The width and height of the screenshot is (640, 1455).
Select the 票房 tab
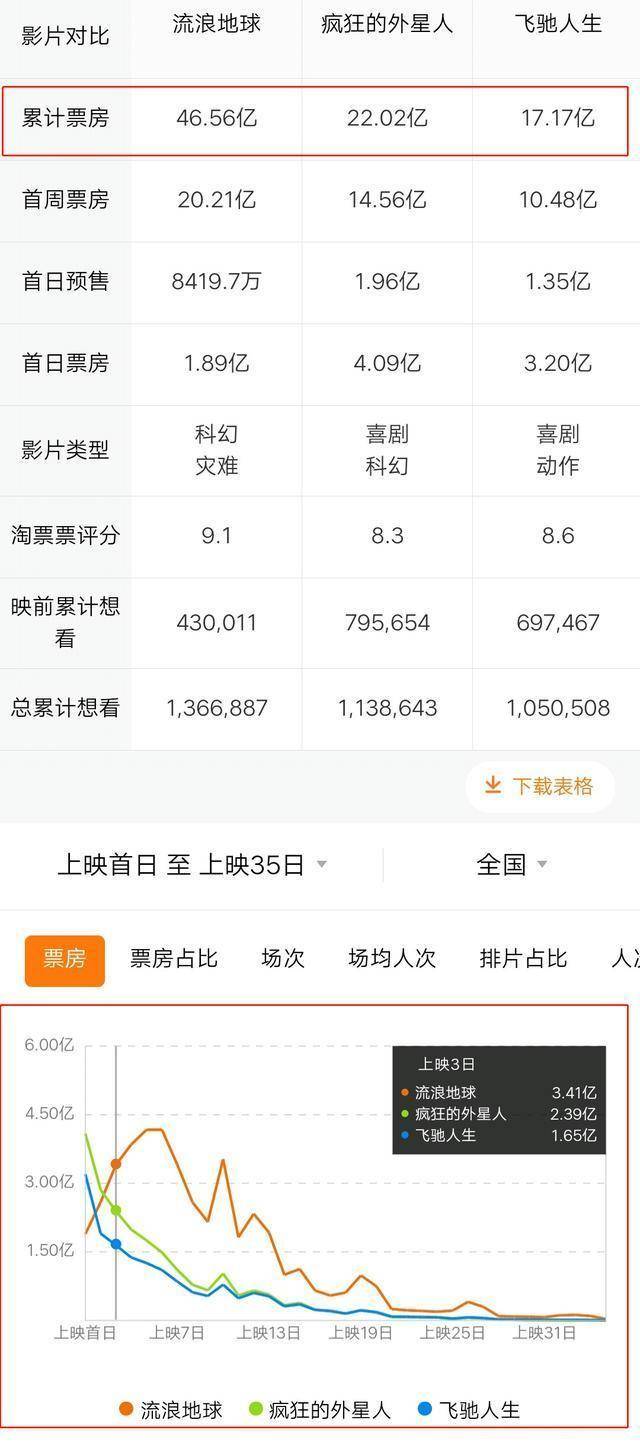tap(64, 959)
